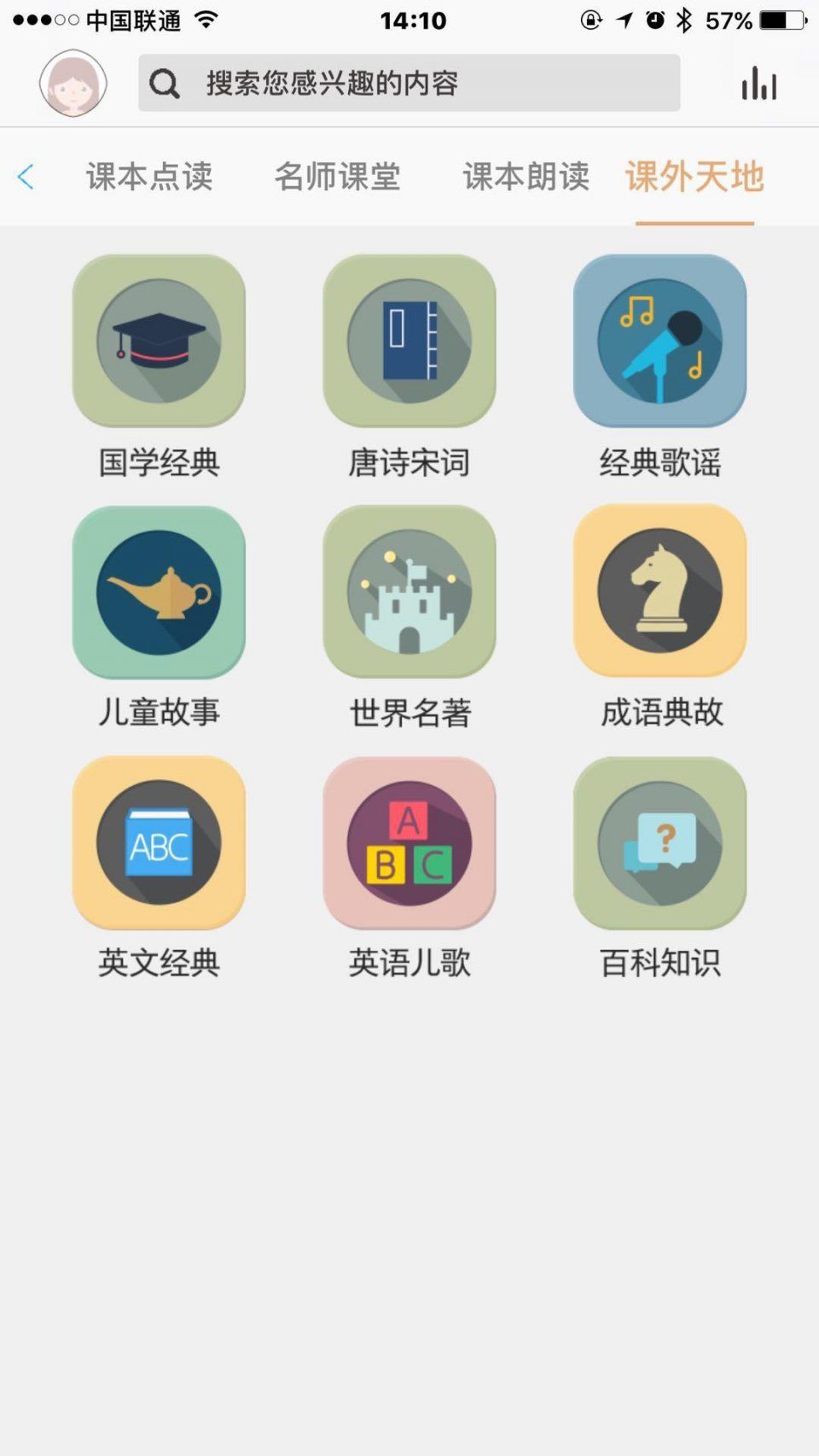Tap the back chevron beside the tabs
Image resolution: width=819 pixels, height=1456 pixels.
point(26,177)
